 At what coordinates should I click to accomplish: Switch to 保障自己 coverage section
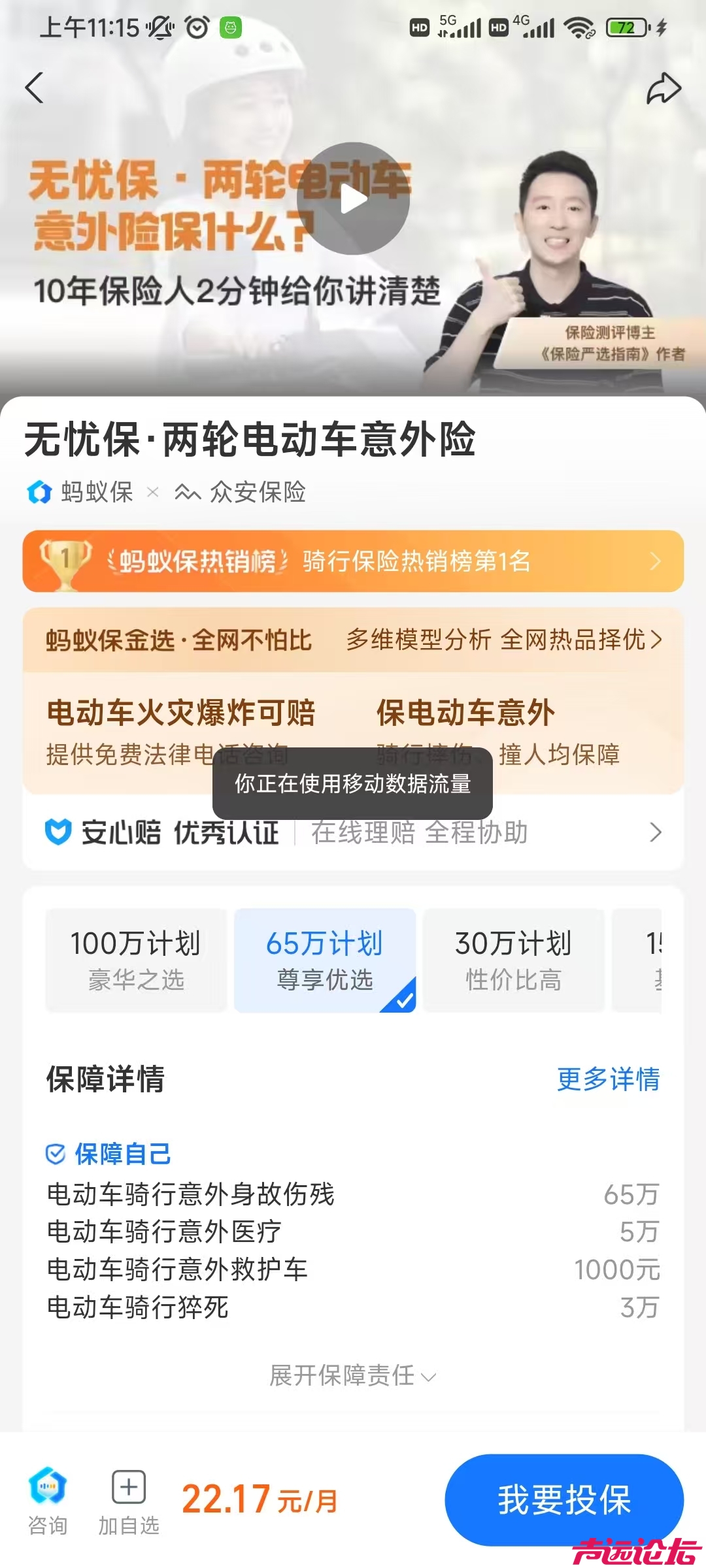click(108, 1153)
